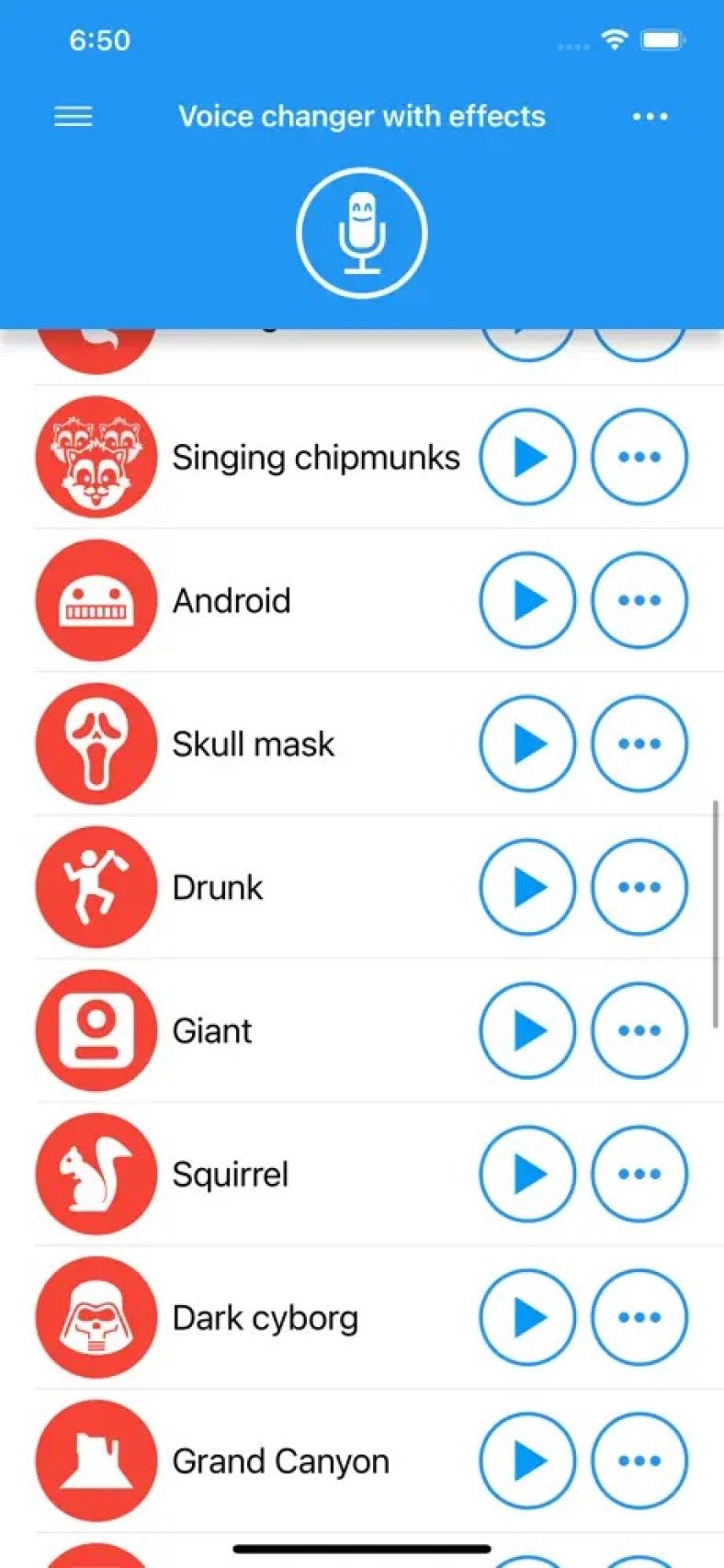The width and height of the screenshot is (724, 1568).
Task: Play the Drunk voice preview
Action: [527, 887]
